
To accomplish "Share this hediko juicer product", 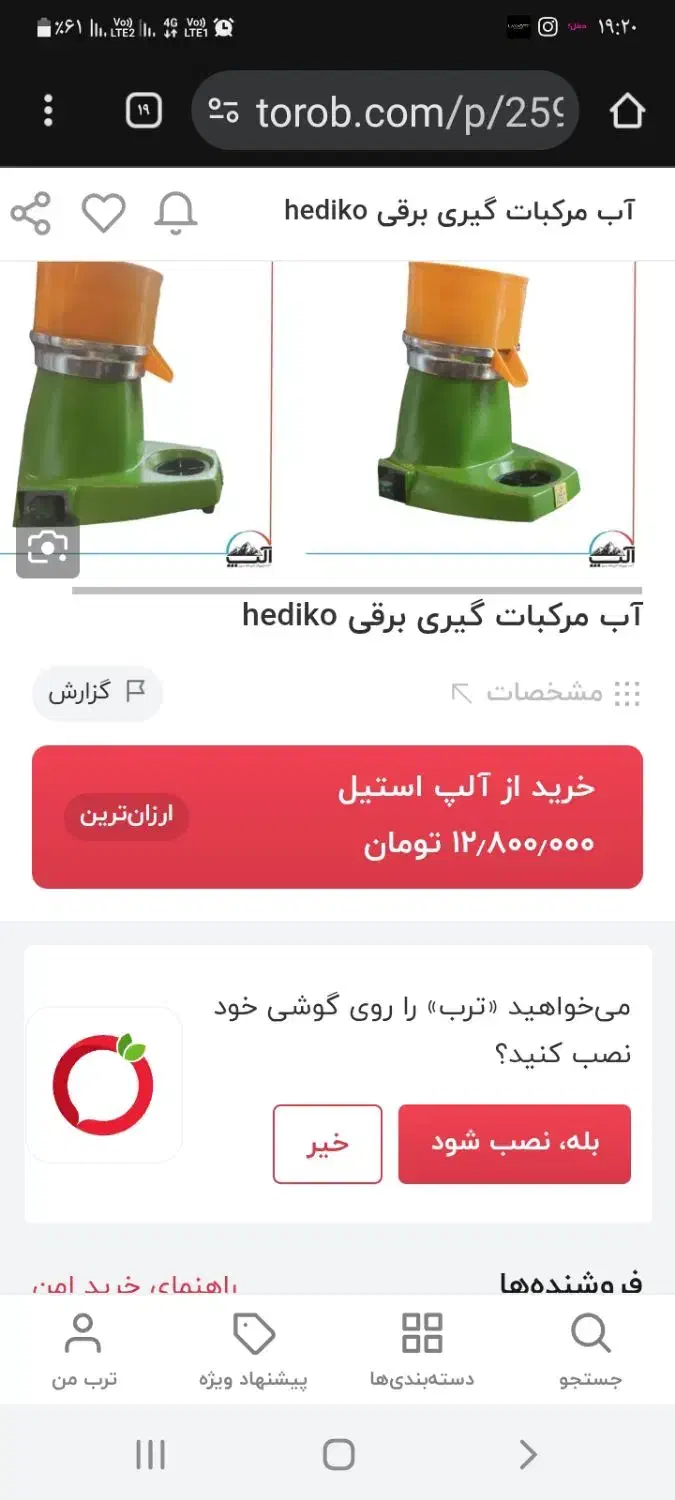I will (x=31, y=213).
